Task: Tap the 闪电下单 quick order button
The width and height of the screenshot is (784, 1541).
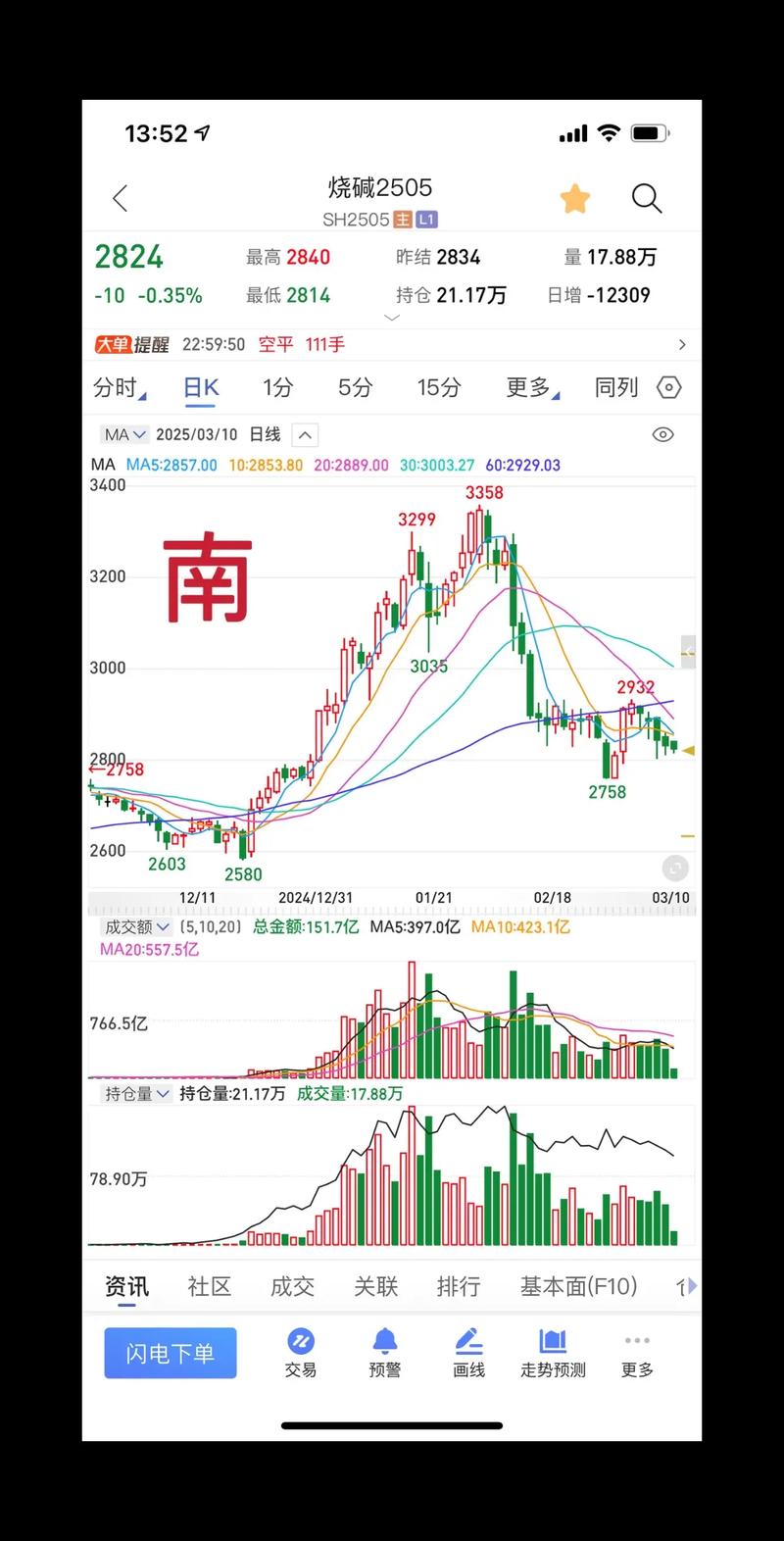Action: pos(170,1353)
